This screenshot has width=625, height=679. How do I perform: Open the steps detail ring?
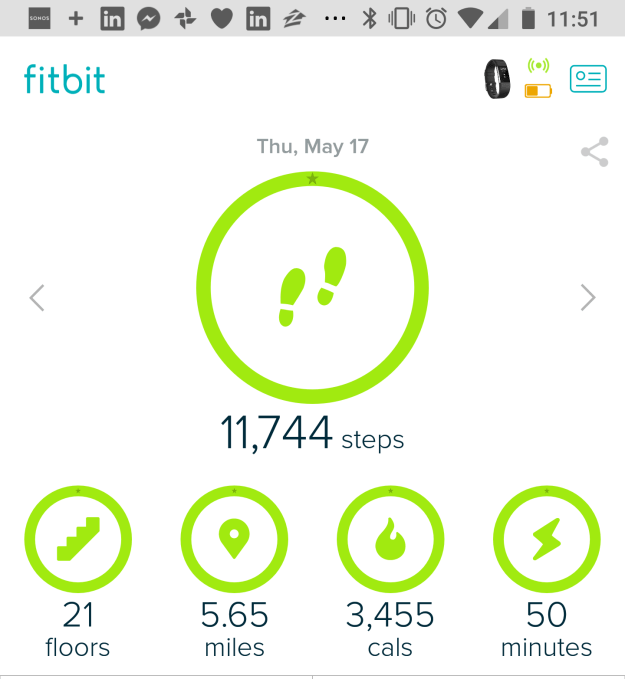coord(312,288)
